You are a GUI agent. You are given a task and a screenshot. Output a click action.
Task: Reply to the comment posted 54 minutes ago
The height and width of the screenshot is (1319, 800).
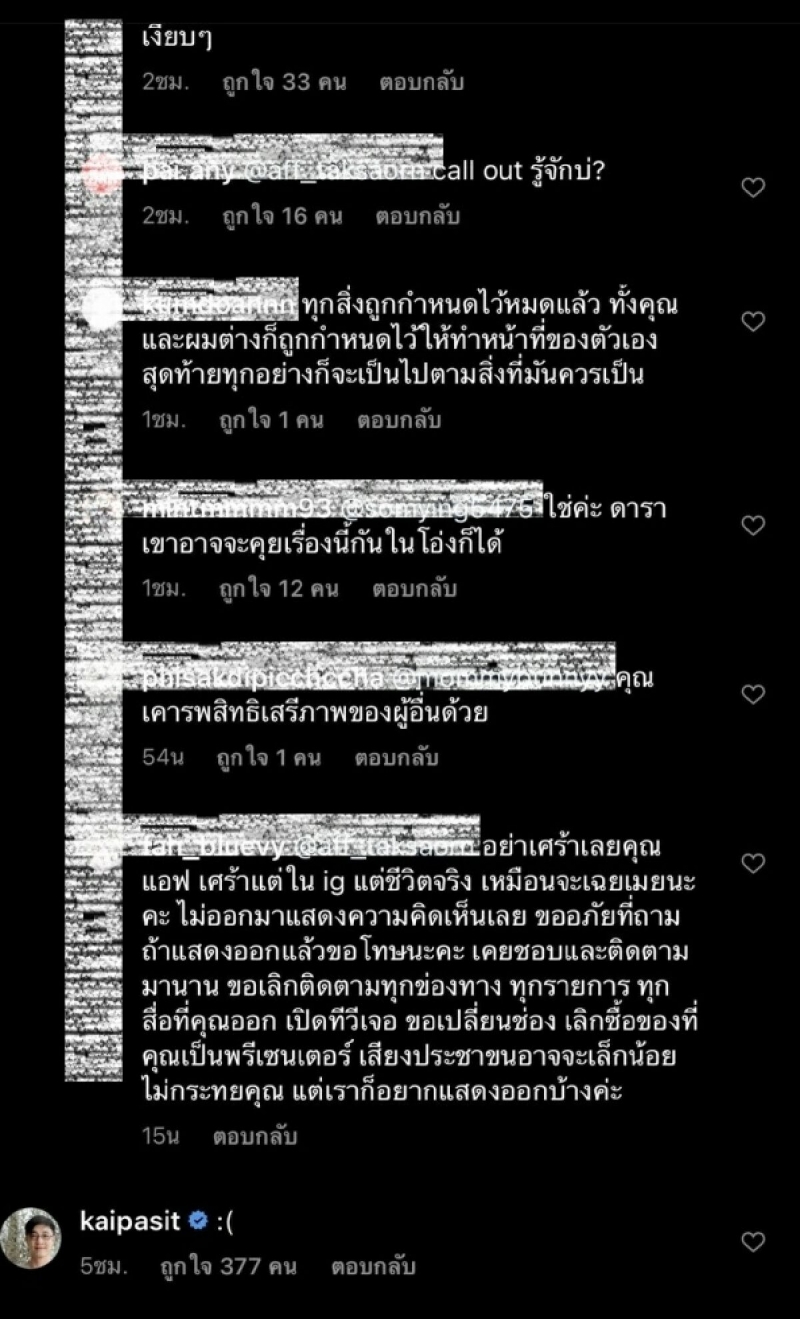coord(397,758)
